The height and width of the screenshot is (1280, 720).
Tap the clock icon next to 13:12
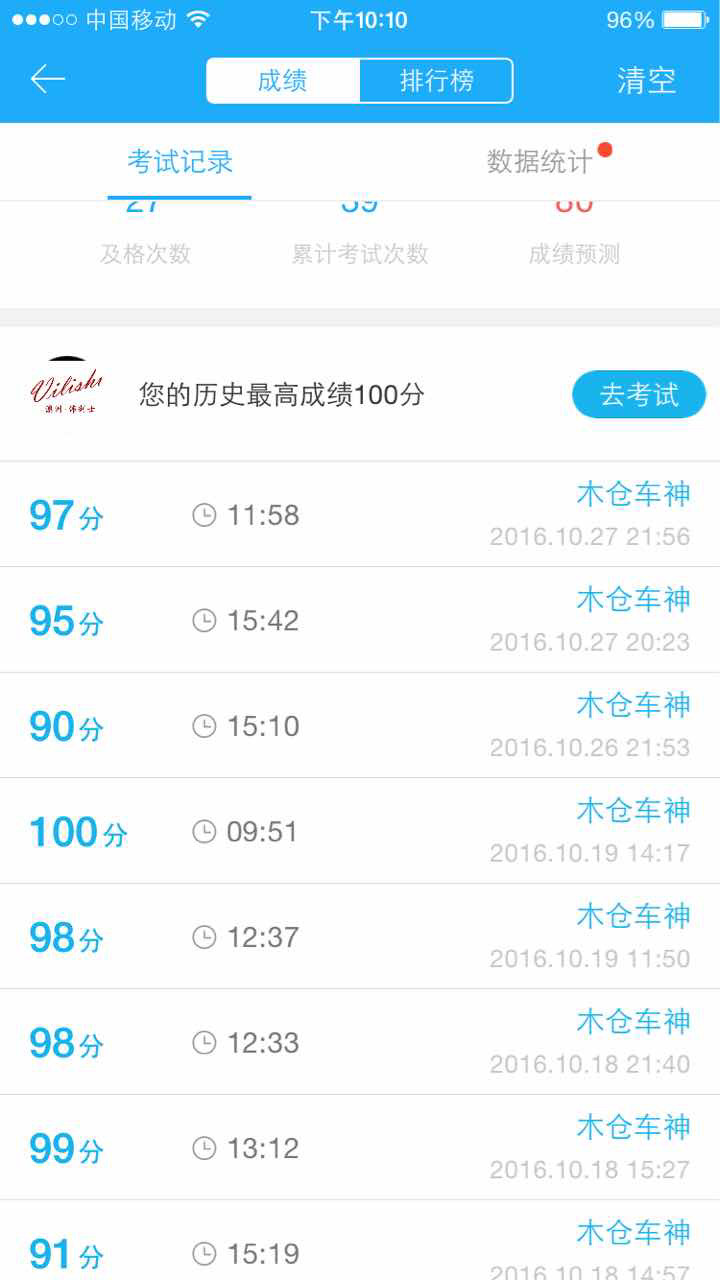pyautogui.click(x=205, y=1148)
